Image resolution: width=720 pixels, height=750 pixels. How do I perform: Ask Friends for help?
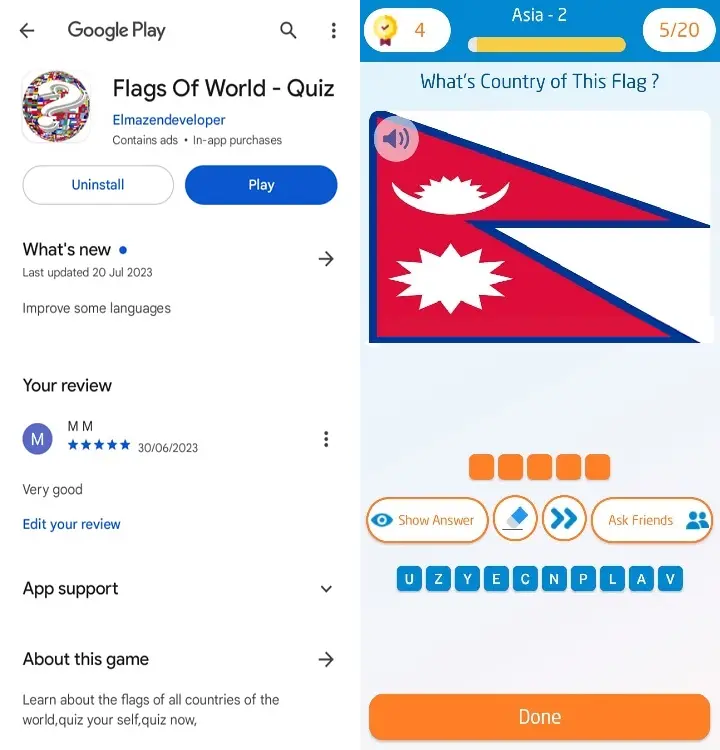pos(651,520)
